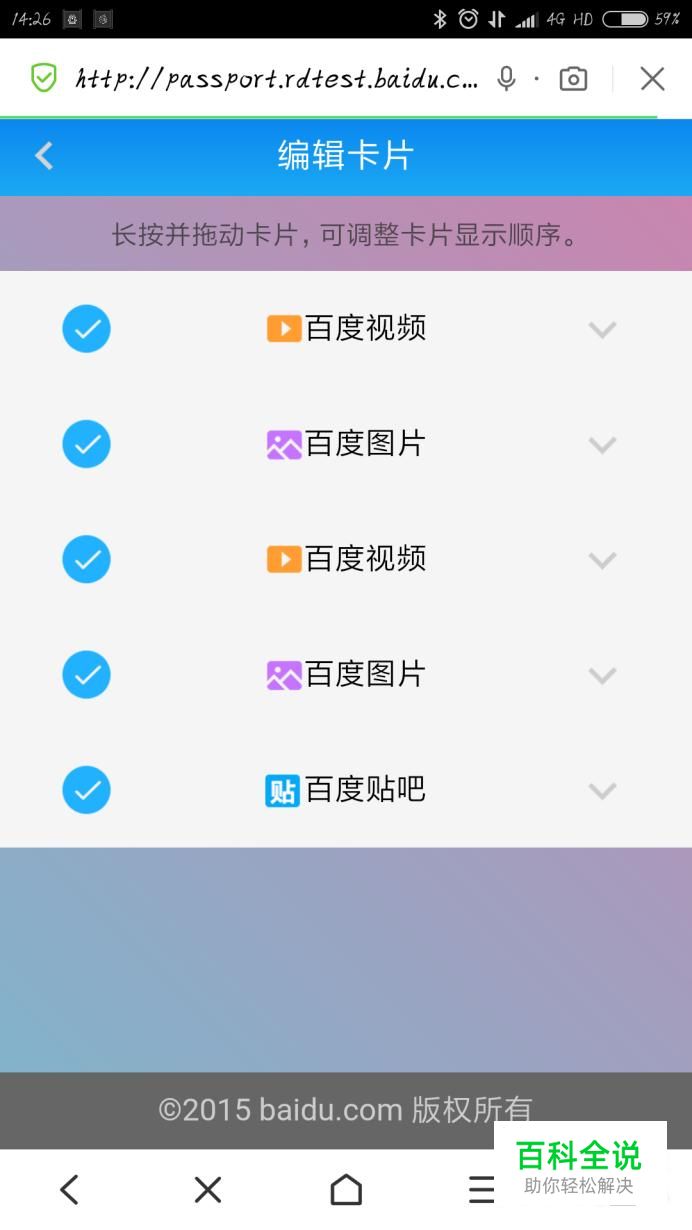
Task: Uncheck the 百度贴吧 card checkbox
Action: coord(87,790)
